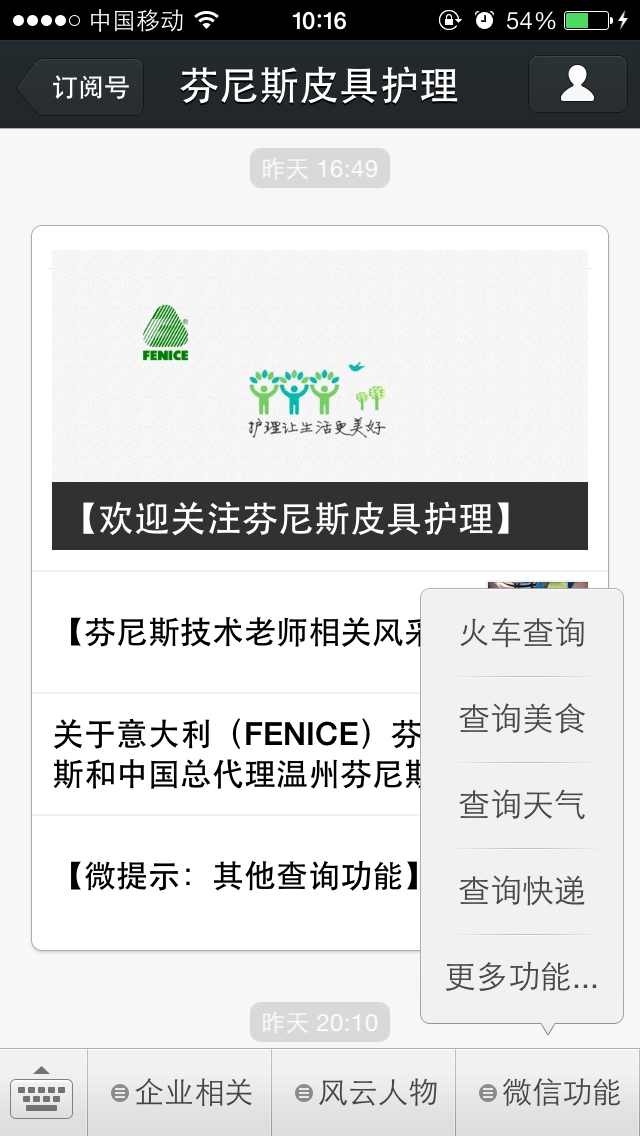Open 更多功能... from the menu
This screenshot has width=640, height=1136.
[522, 977]
